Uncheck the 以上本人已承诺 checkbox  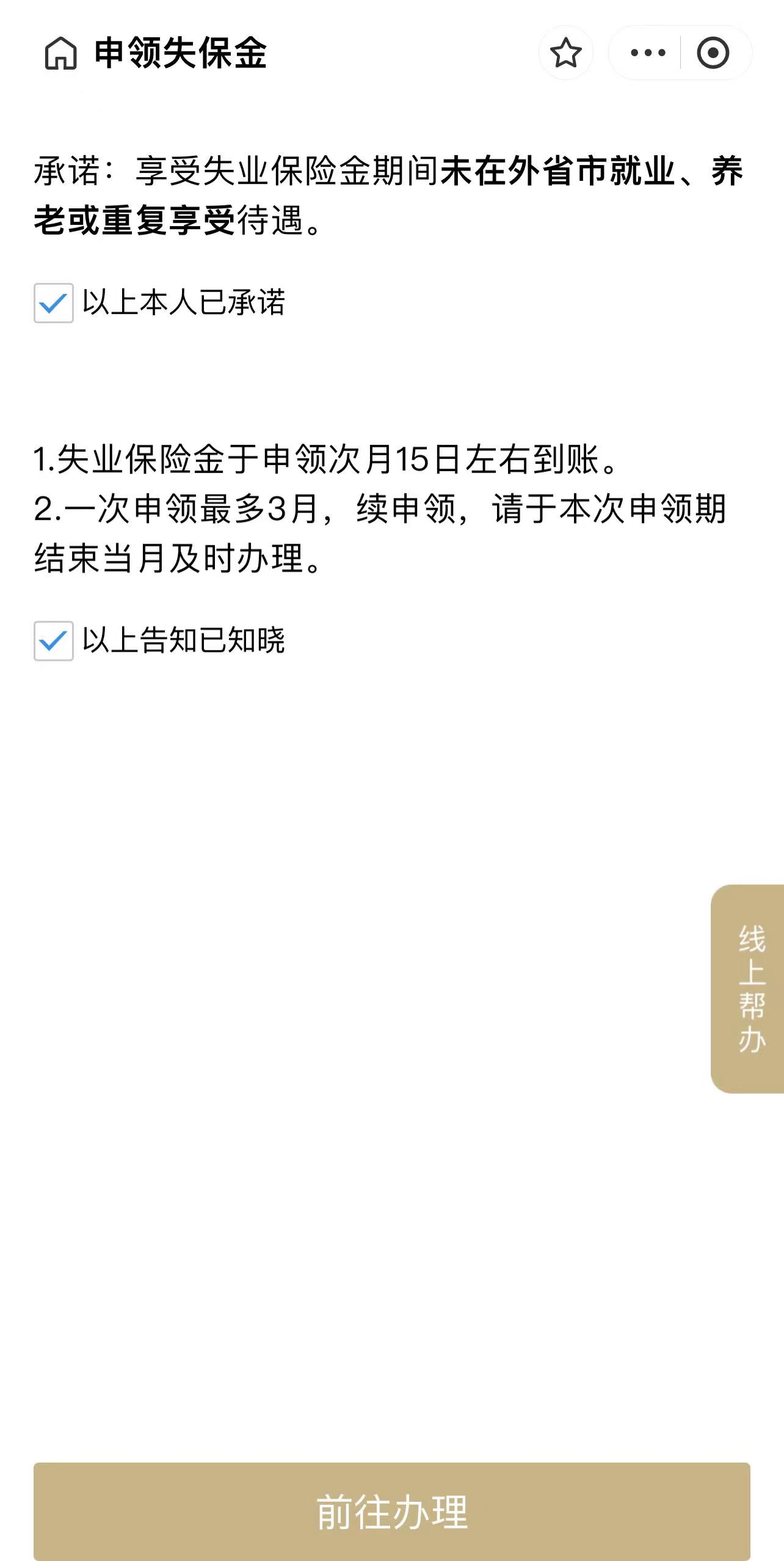tap(54, 303)
